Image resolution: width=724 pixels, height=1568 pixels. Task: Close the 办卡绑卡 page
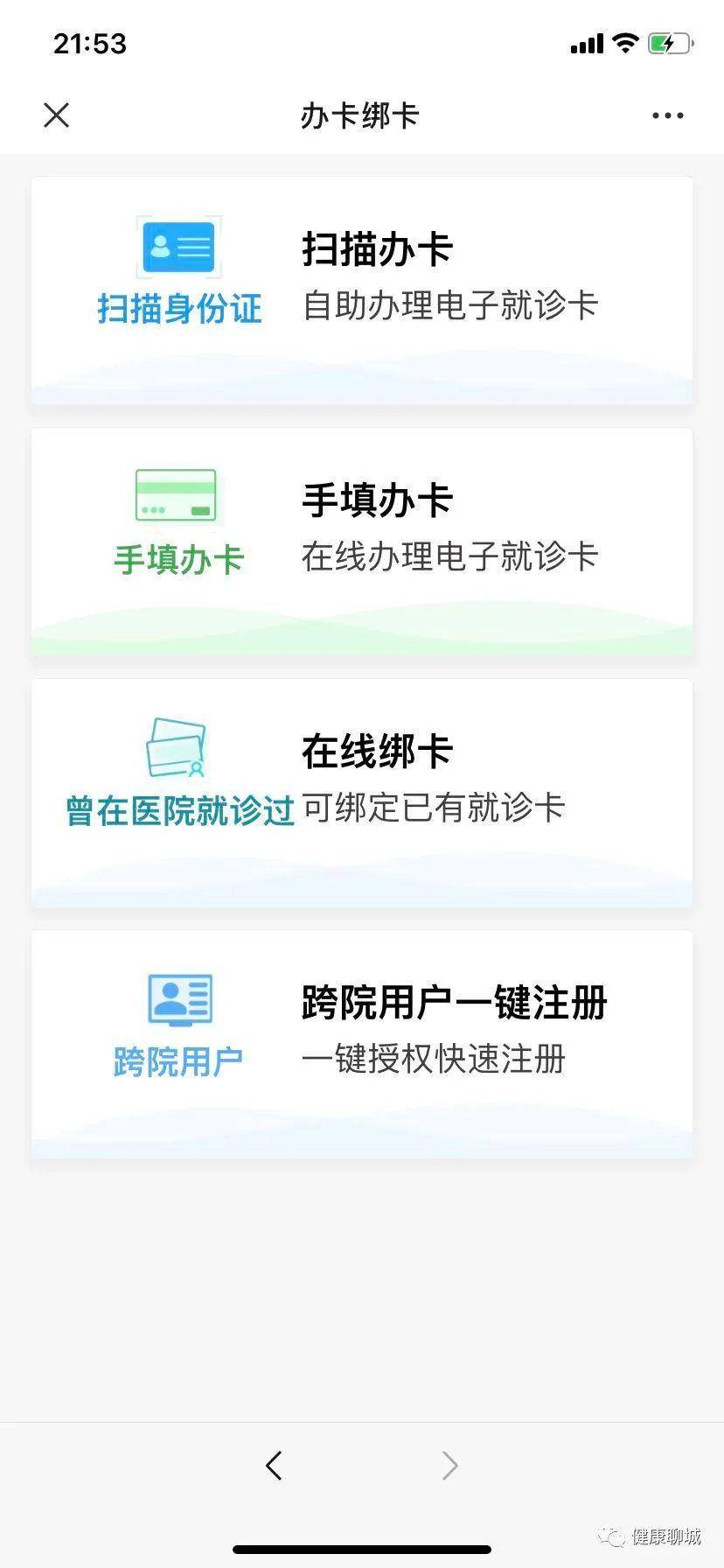point(57,115)
